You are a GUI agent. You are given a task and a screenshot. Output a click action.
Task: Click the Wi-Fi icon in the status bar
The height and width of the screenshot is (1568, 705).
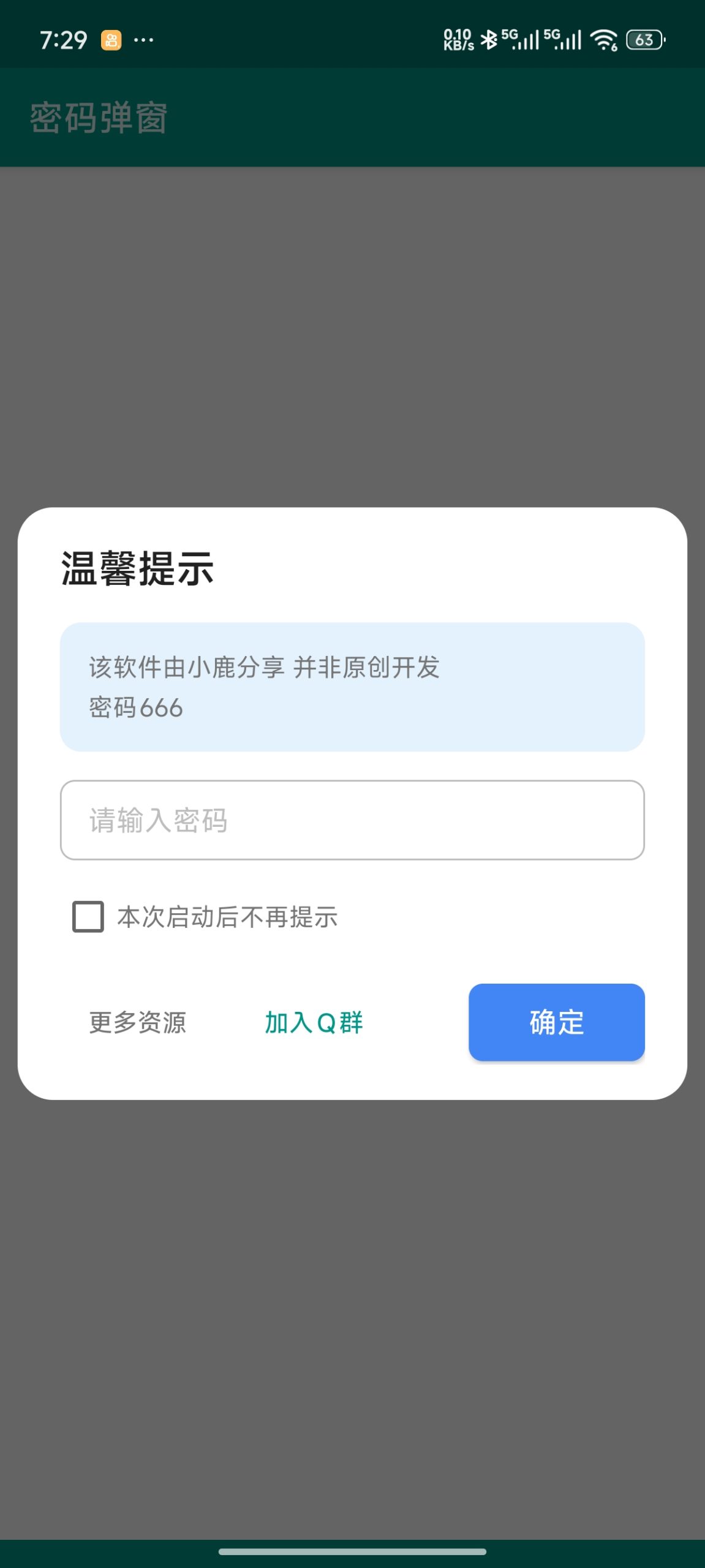tap(603, 39)
